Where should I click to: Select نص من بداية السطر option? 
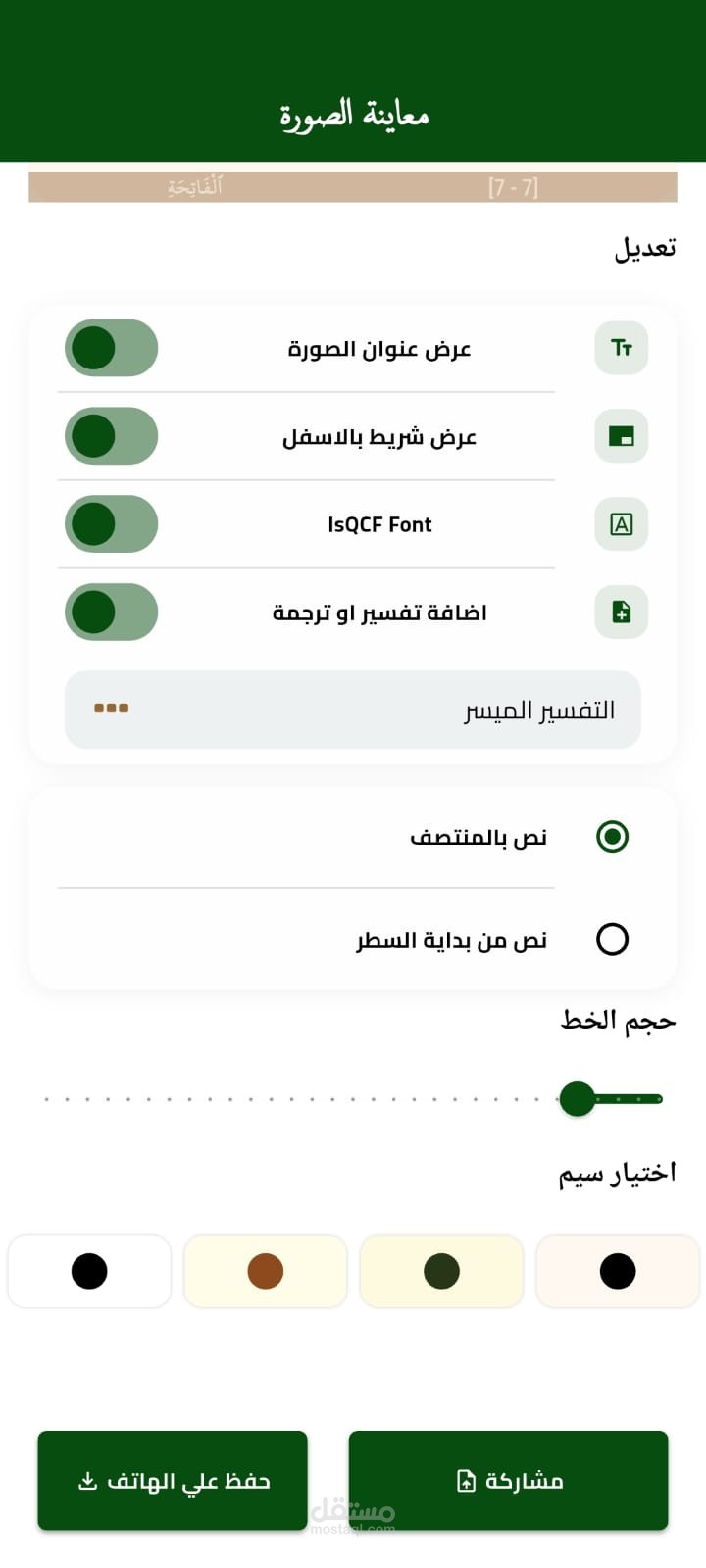[612, 939]
